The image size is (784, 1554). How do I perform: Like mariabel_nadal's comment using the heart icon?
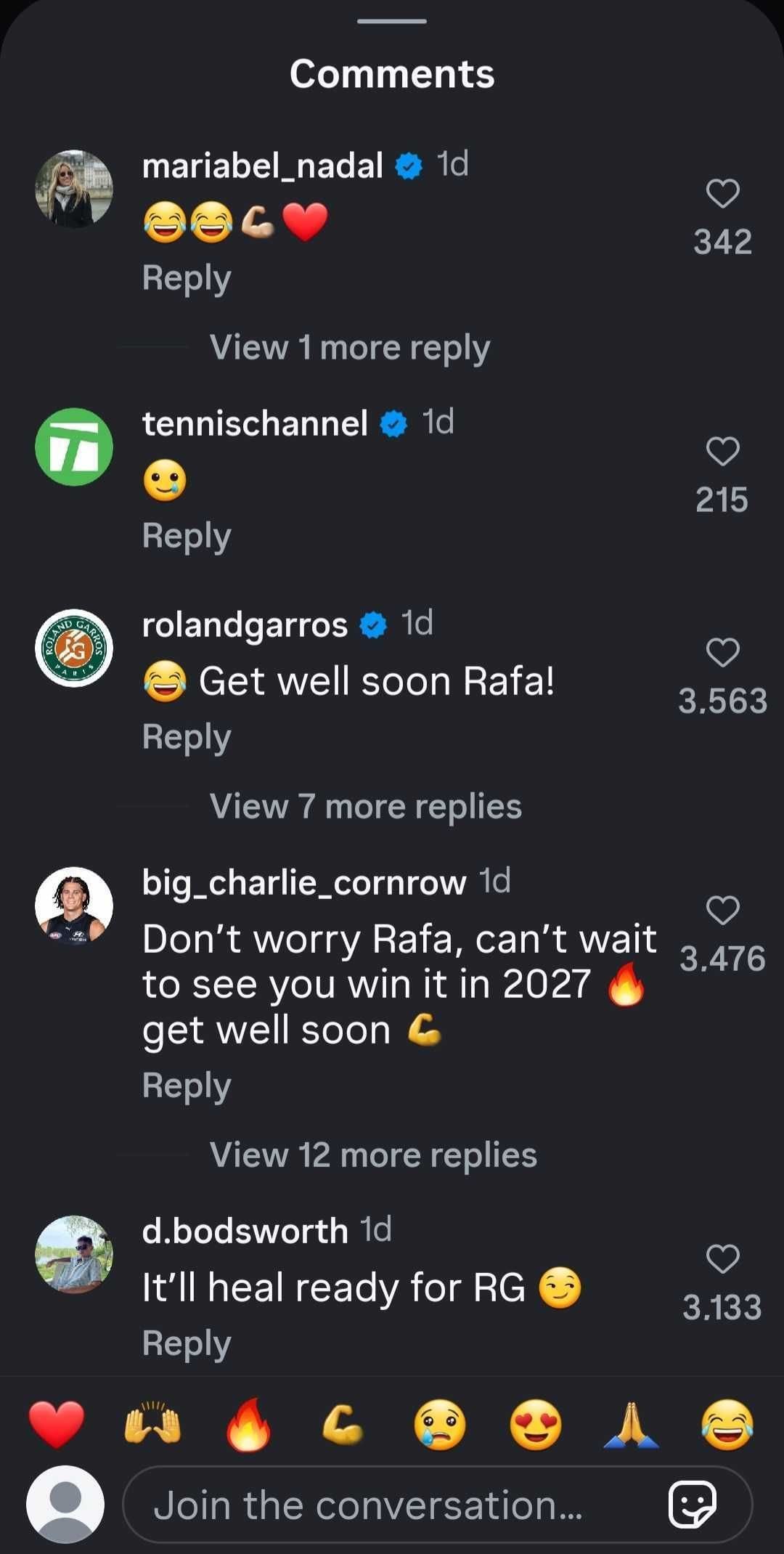722,195
